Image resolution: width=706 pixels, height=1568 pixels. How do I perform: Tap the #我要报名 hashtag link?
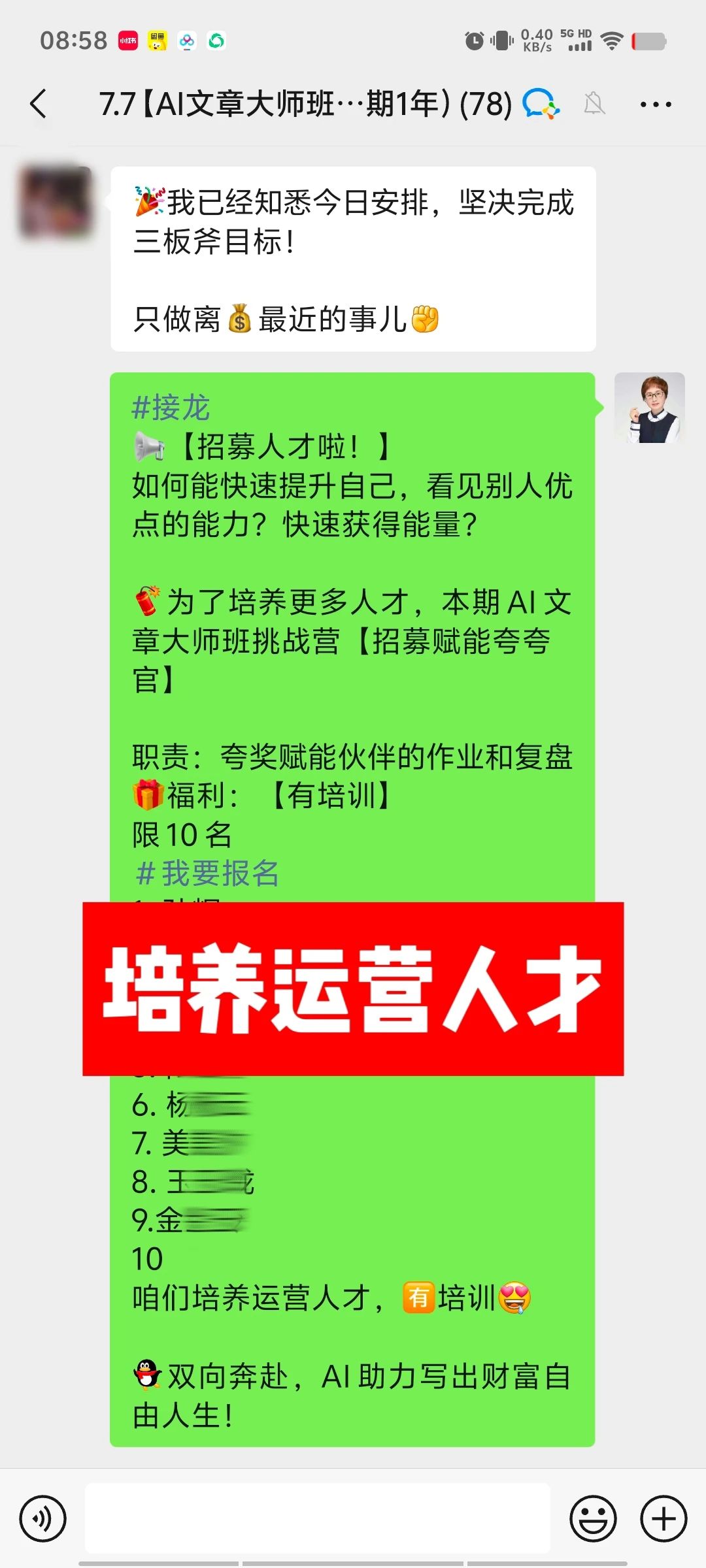208,874
